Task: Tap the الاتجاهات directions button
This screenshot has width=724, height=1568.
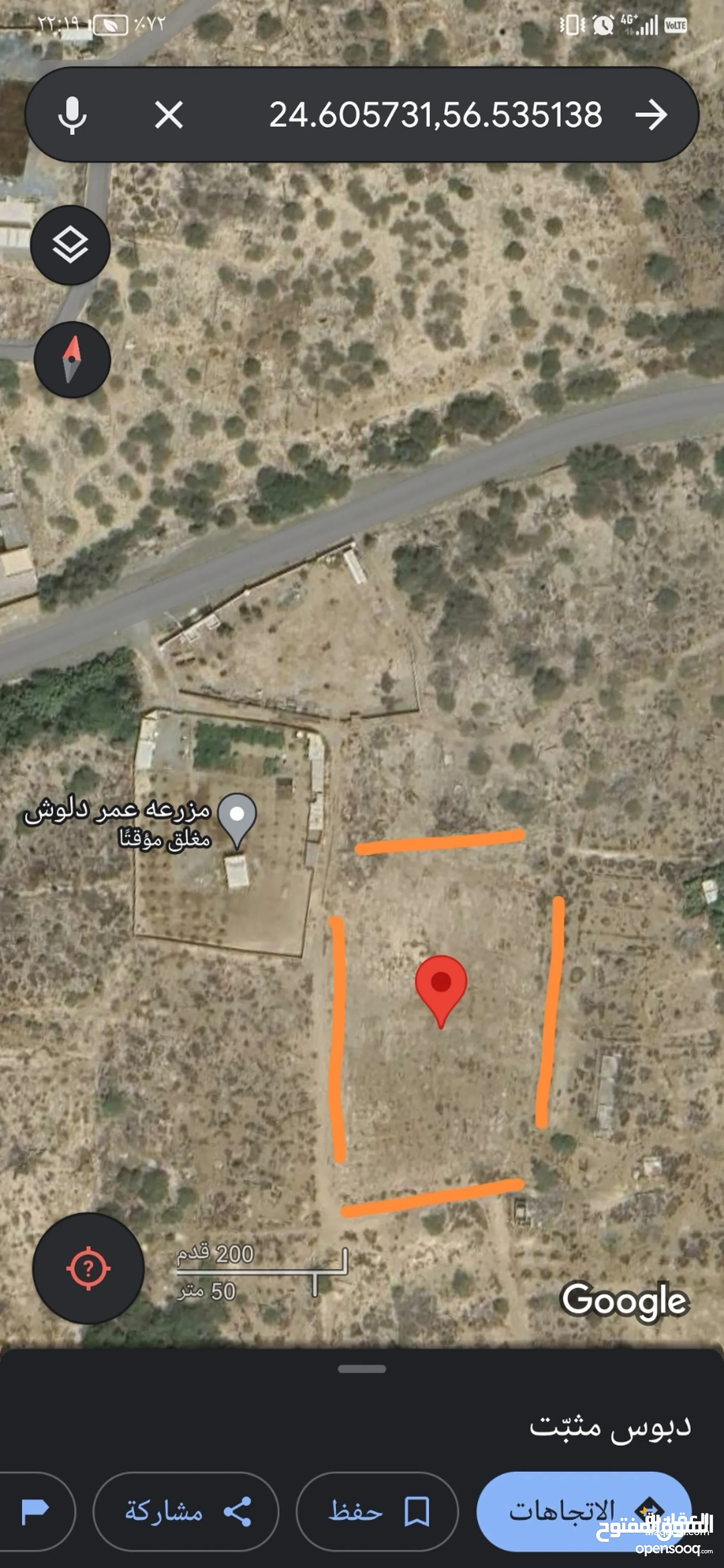Action: click(583, 1511)
